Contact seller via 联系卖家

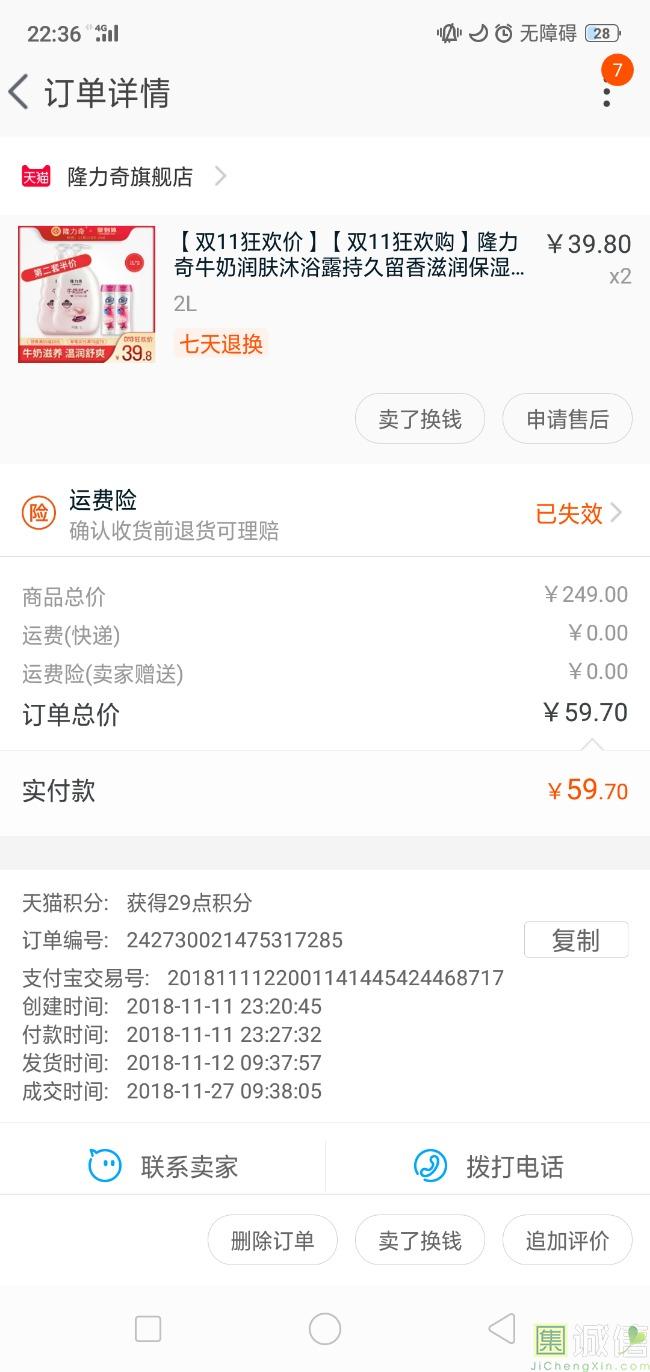point(163,1166)
